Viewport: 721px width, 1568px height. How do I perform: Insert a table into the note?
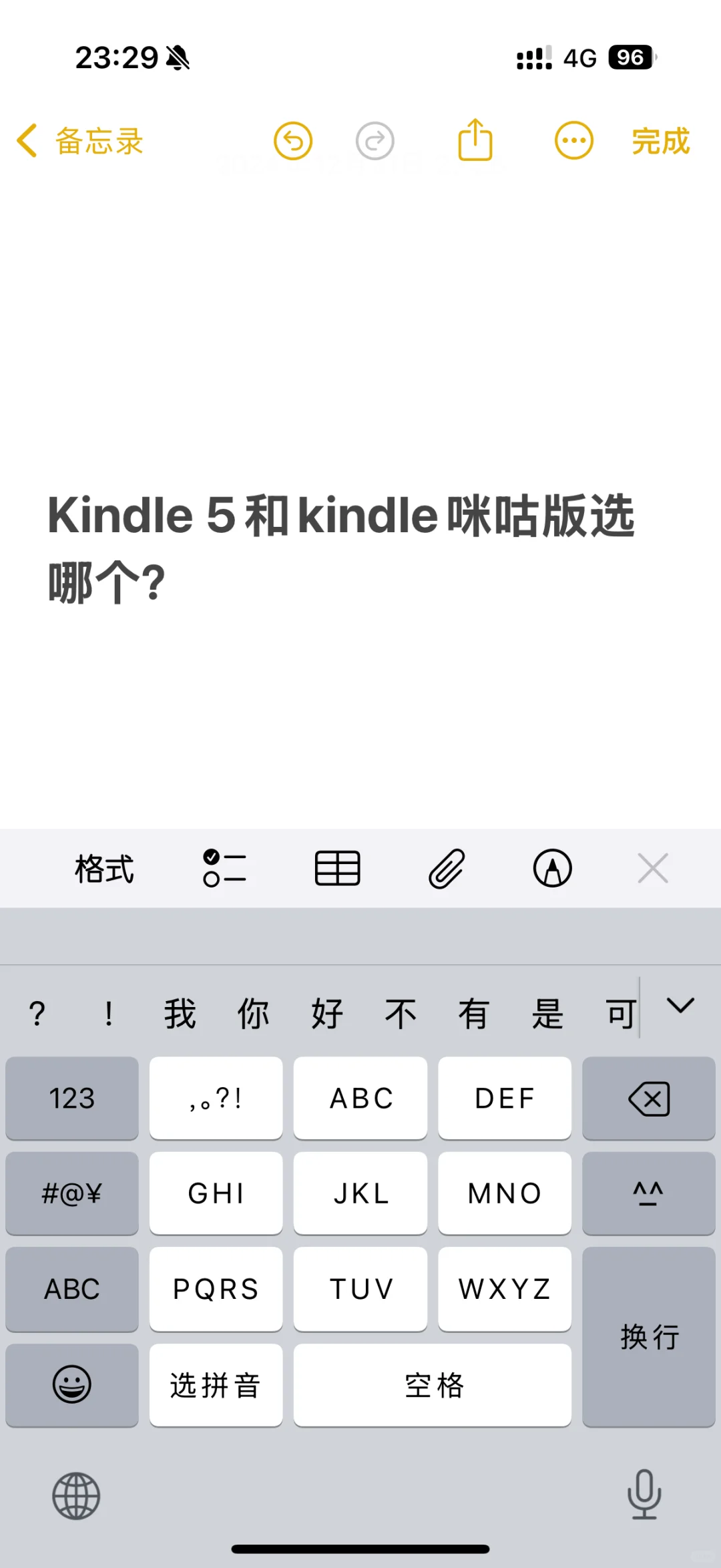point(337,868)
